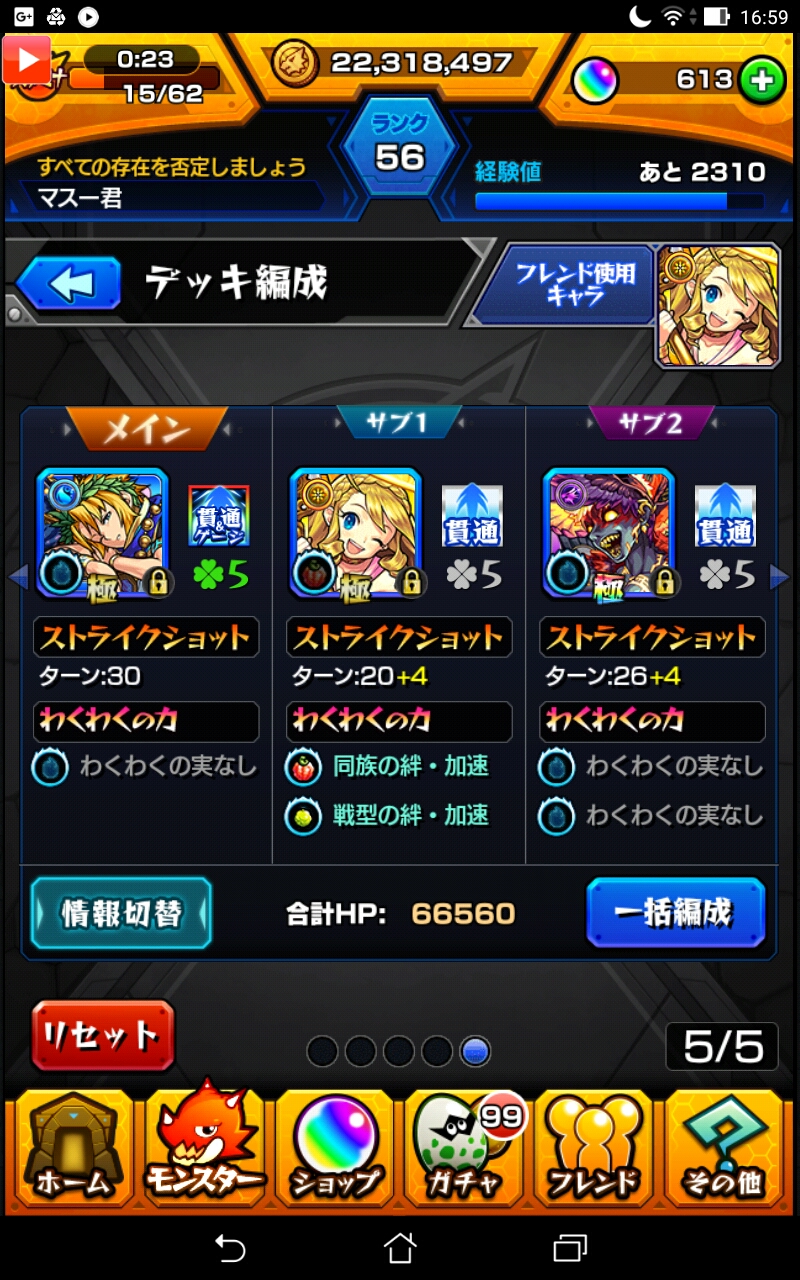Open the その他 tab
Image resolution: width=800 pixels, height=1280 pixels.
tap(724, 1148)
